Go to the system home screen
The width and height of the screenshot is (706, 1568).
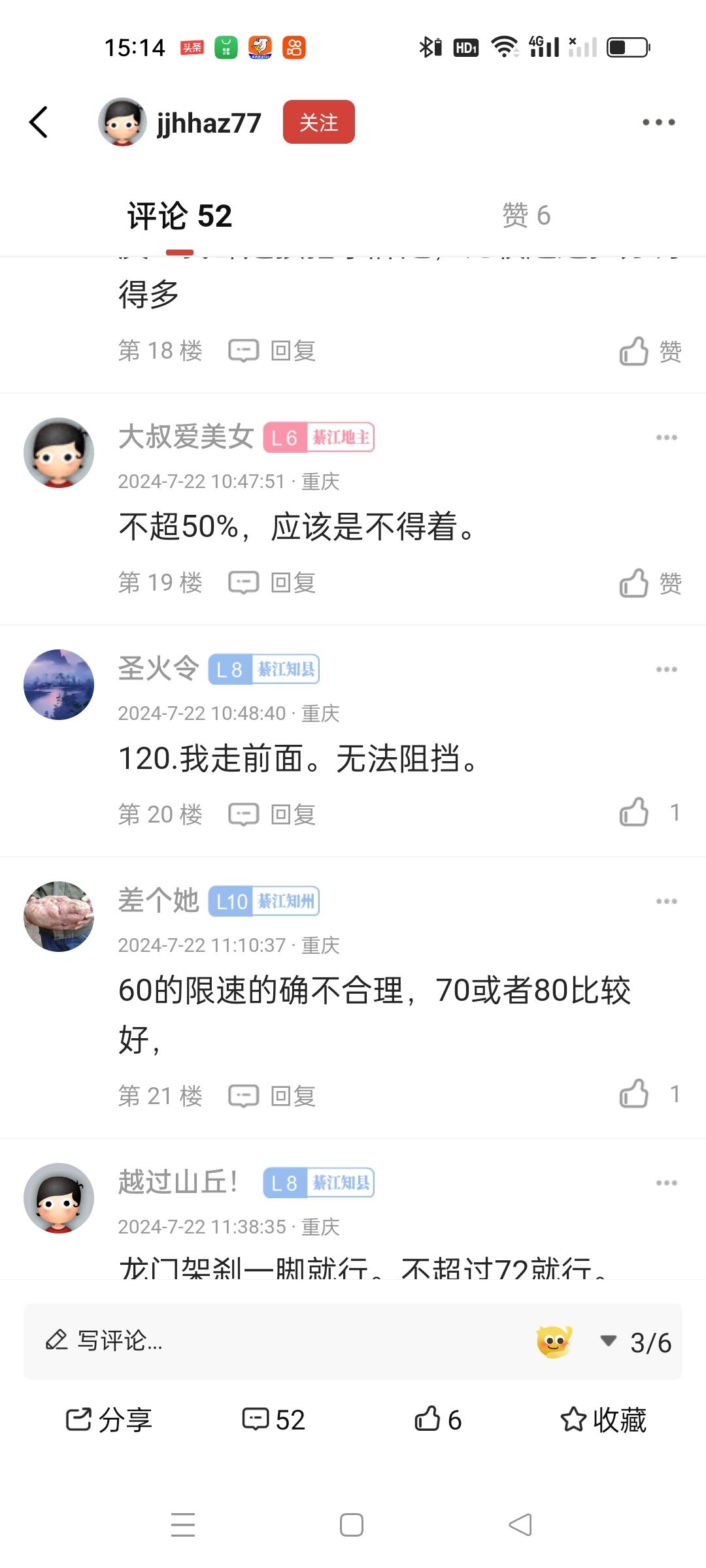tap(352, 1525)
